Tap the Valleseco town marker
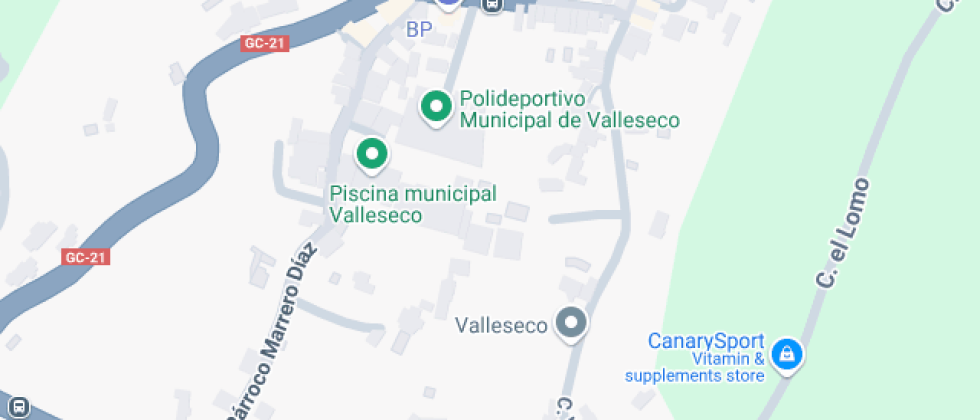This screenshot has height=420, width=980. (x=572, y=323)
